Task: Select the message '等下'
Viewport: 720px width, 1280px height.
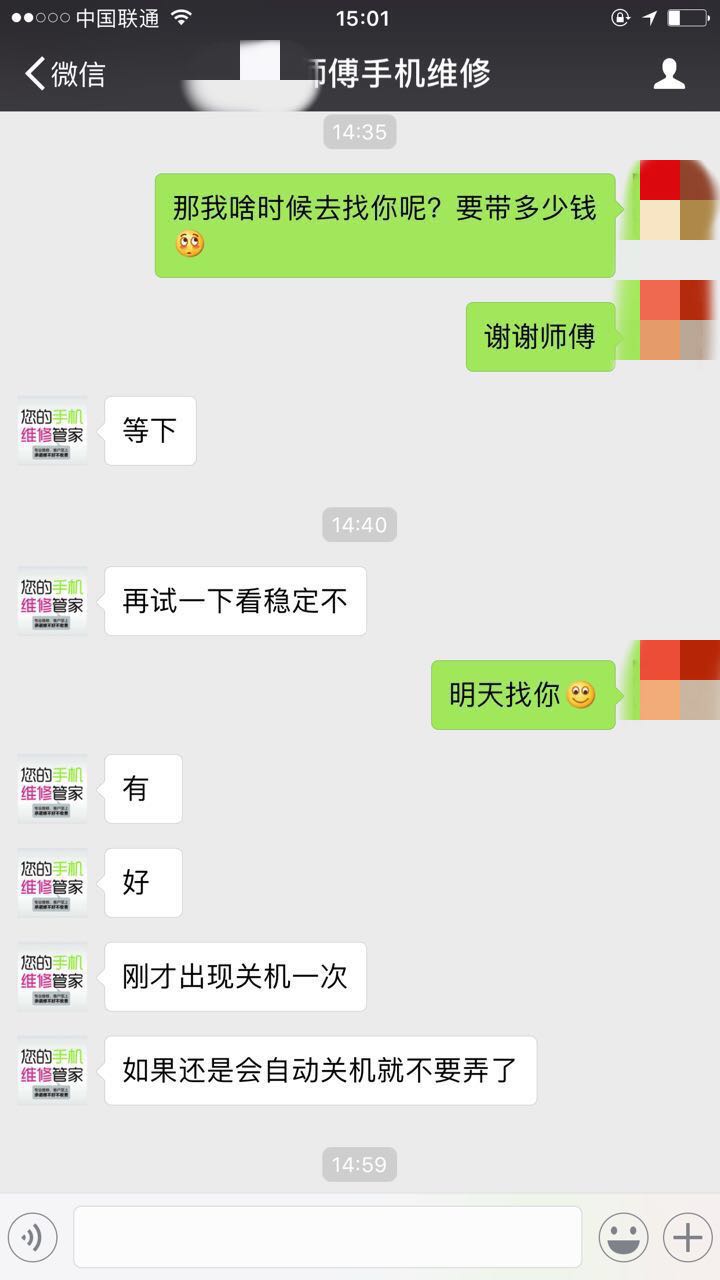Action: tap(150, 430)
